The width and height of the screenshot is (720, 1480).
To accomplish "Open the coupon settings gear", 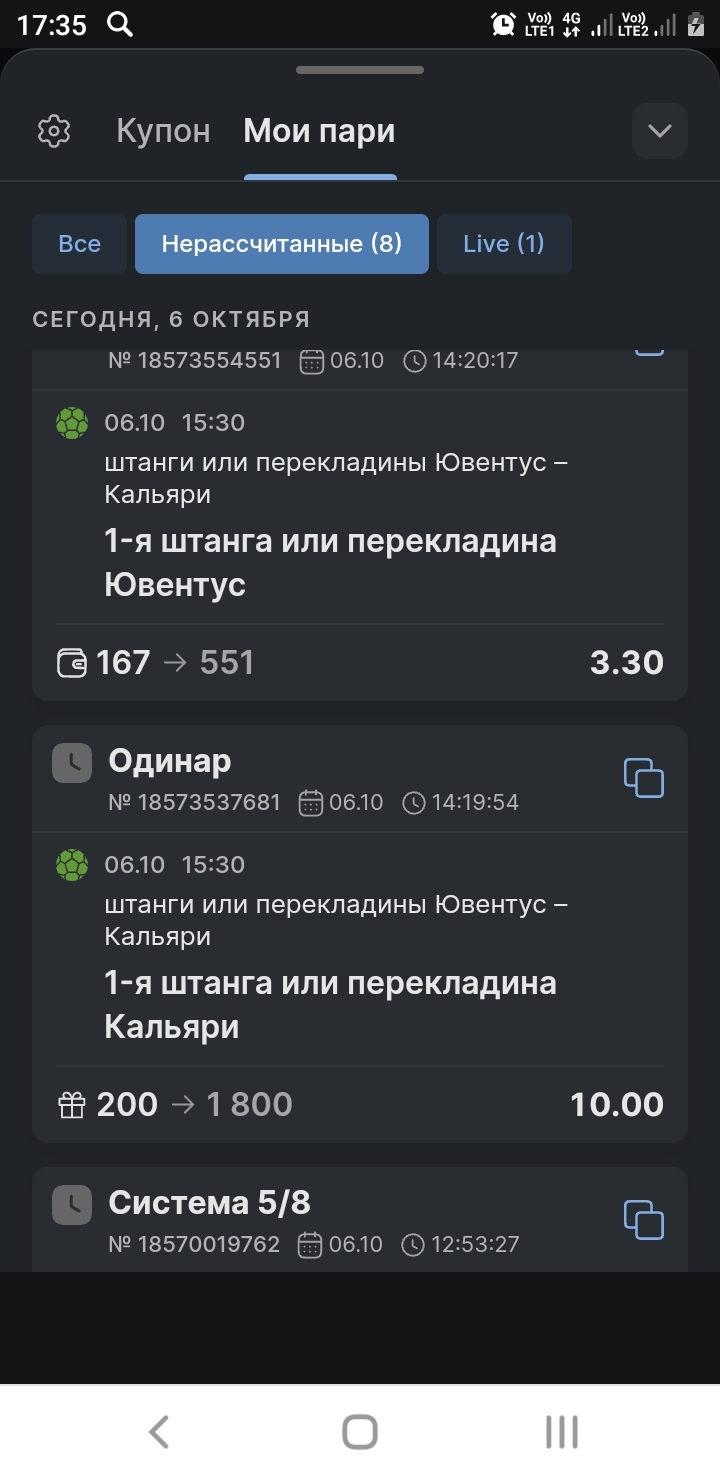I will (x=54, y=131).
